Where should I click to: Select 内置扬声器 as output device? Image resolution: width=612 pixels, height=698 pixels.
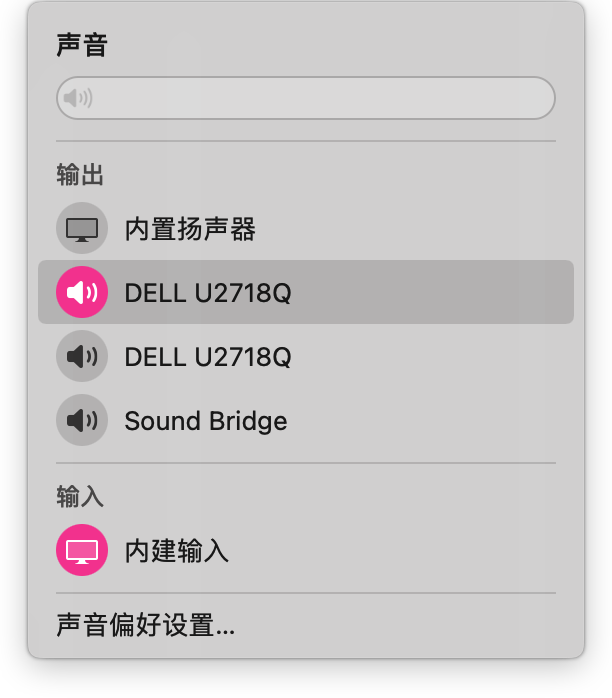pyautogui.click(x=190, y=229)
